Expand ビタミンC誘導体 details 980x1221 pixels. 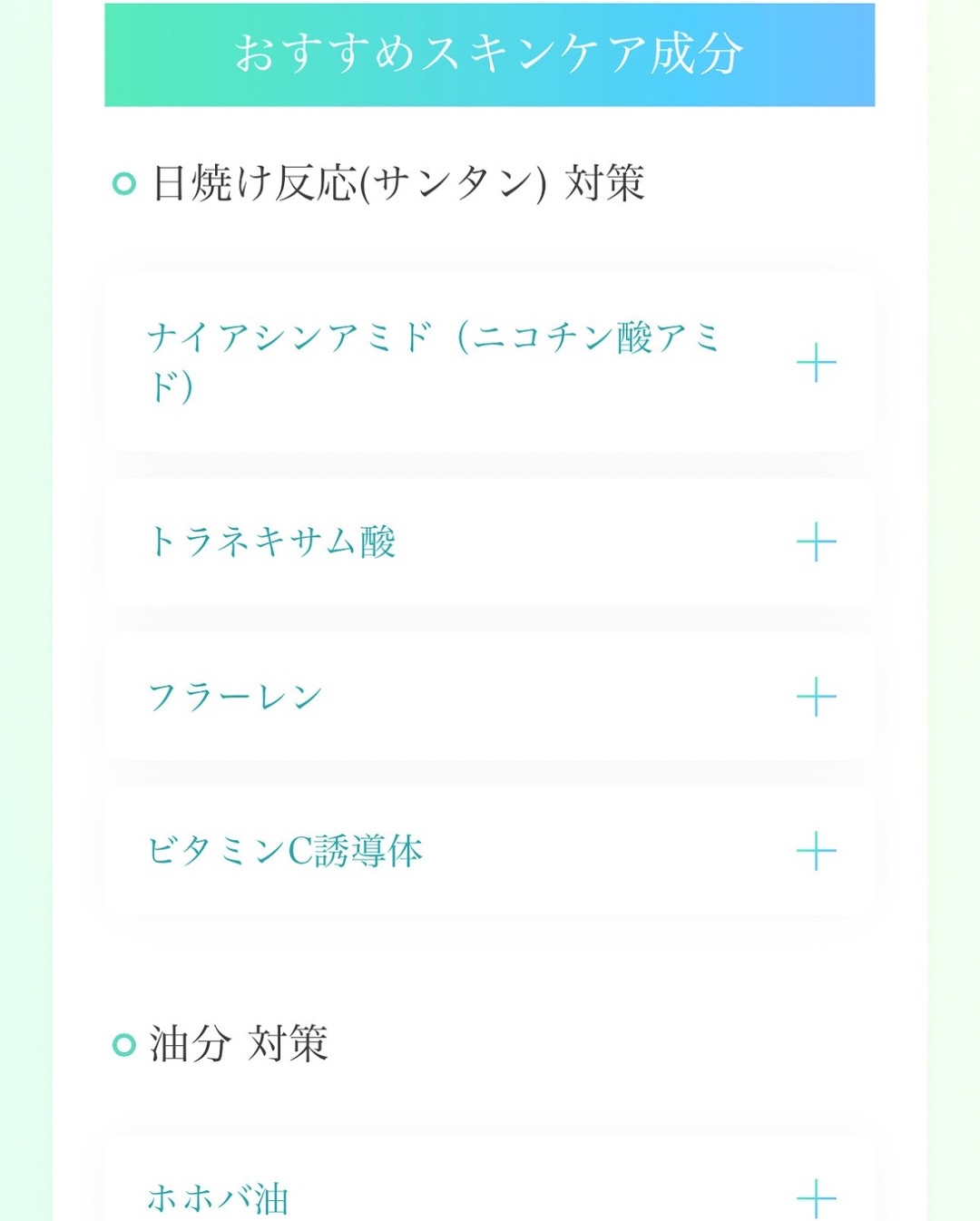click(815, 851)
